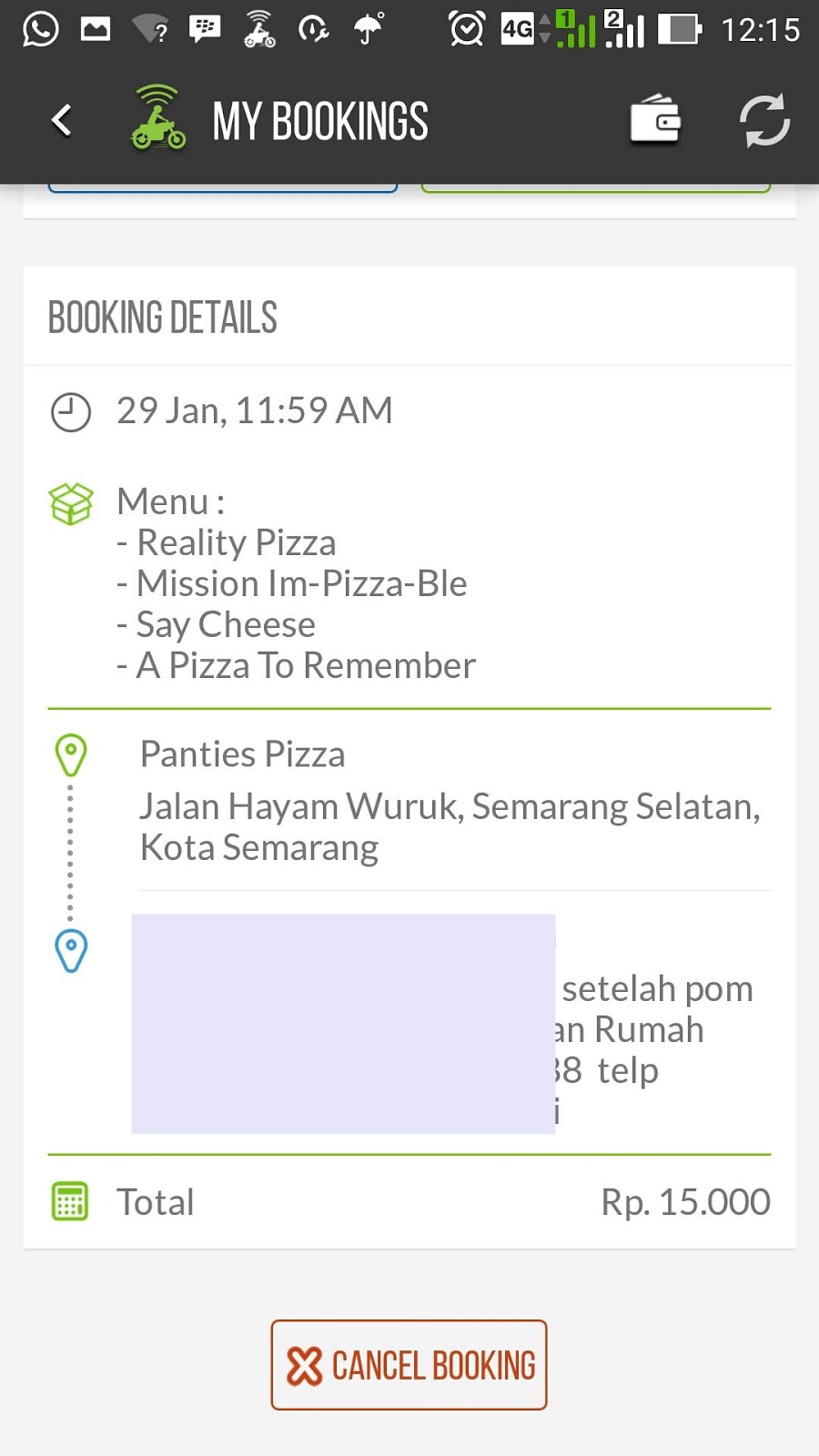This screenshot has width=819, height=1456.
Task: Click the calculator icon beside Total
Action: (x=70, y=1201)
